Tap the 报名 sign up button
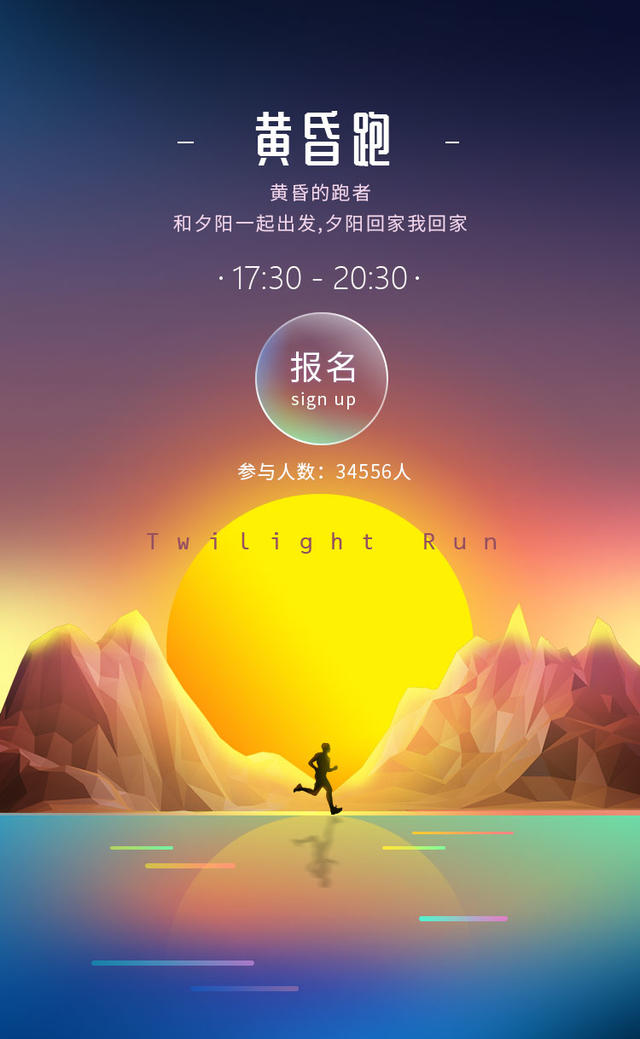The width and height of the screenshot is (640, 1039). click(x=321, y=379)
